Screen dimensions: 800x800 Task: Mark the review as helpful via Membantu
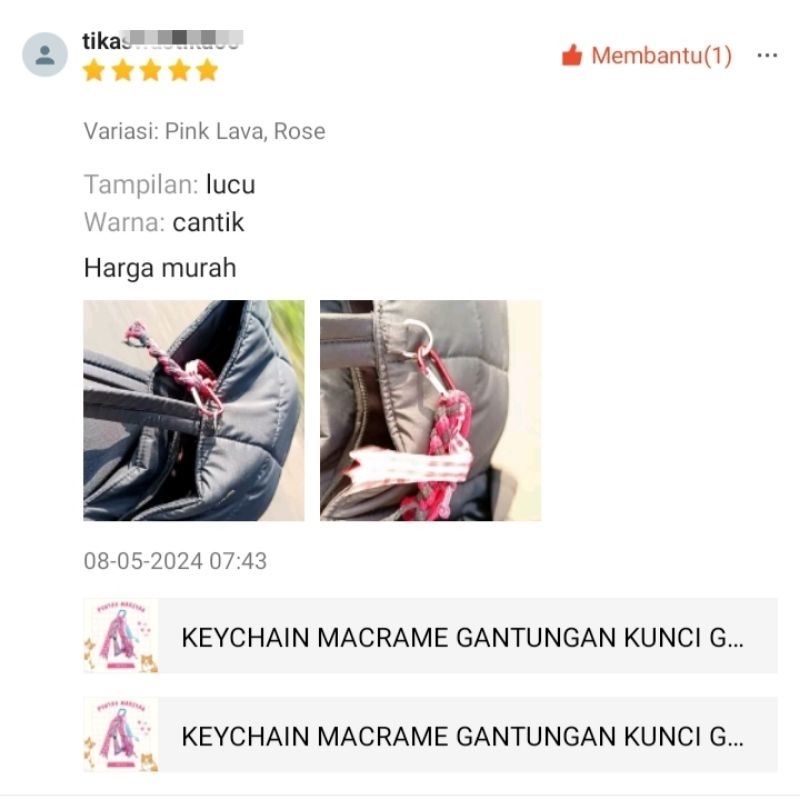click(x=646, y=56)
